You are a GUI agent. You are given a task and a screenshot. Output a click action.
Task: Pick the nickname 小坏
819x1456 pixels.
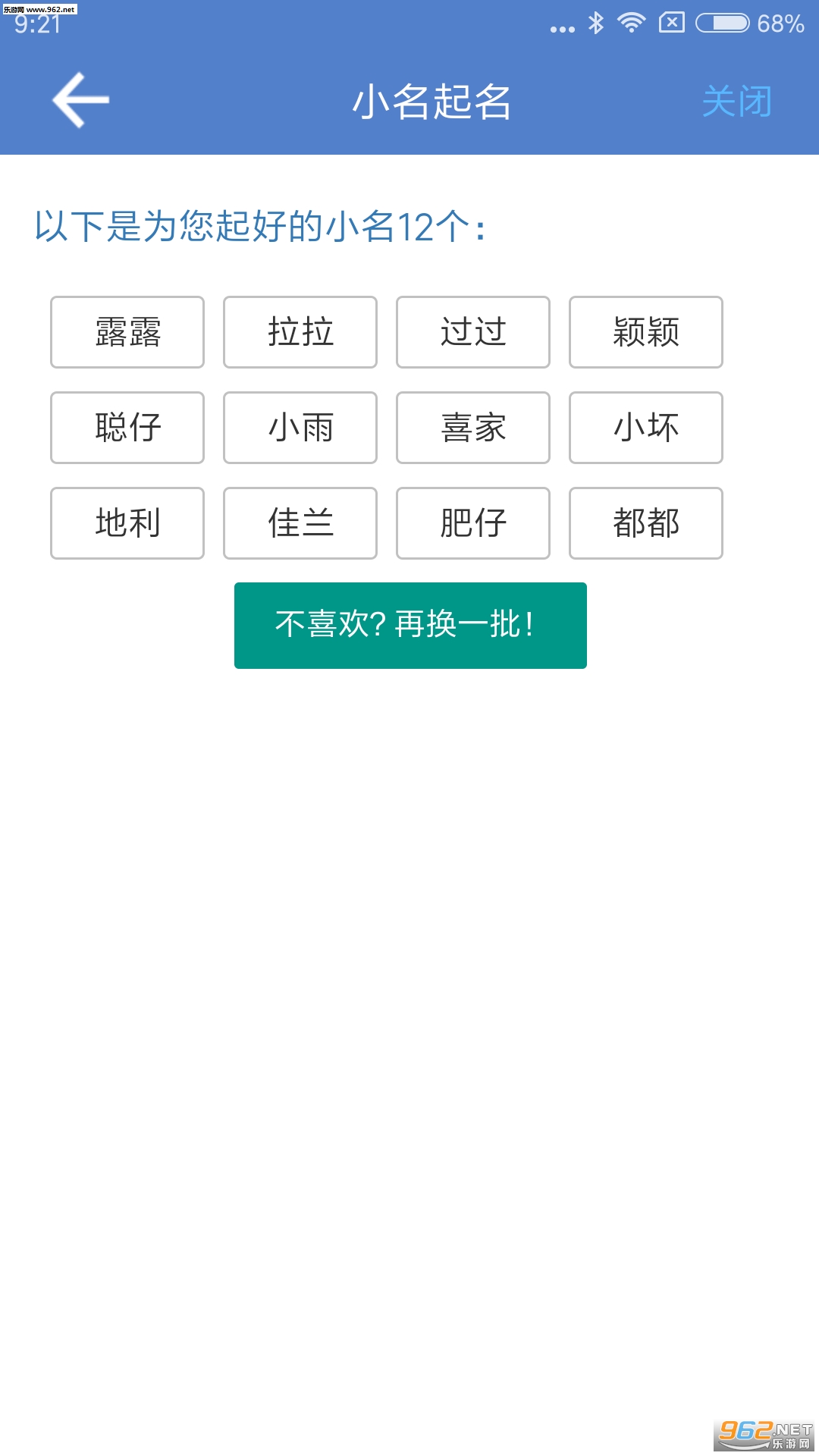pos(646,428)
